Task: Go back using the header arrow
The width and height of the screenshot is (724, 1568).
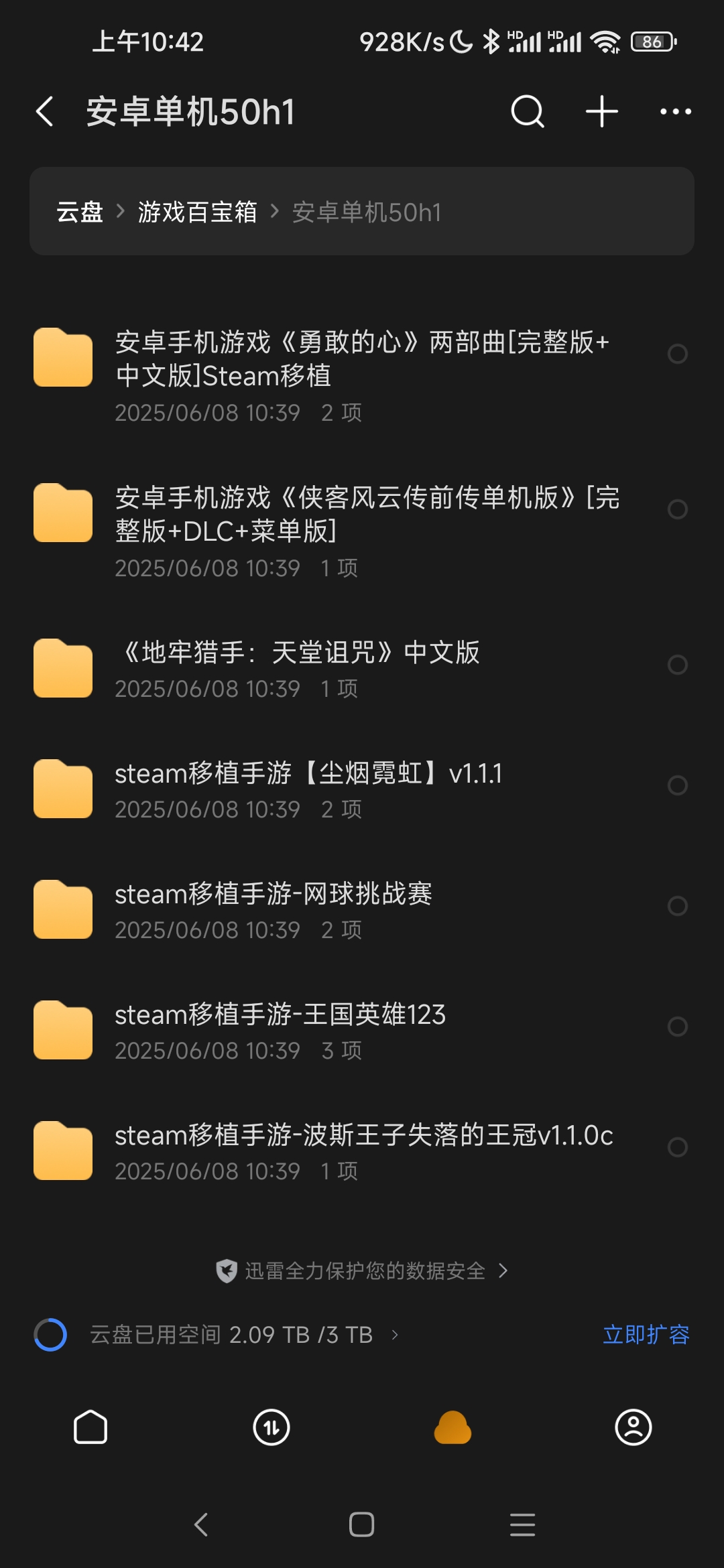Action: tap(44, 111)
